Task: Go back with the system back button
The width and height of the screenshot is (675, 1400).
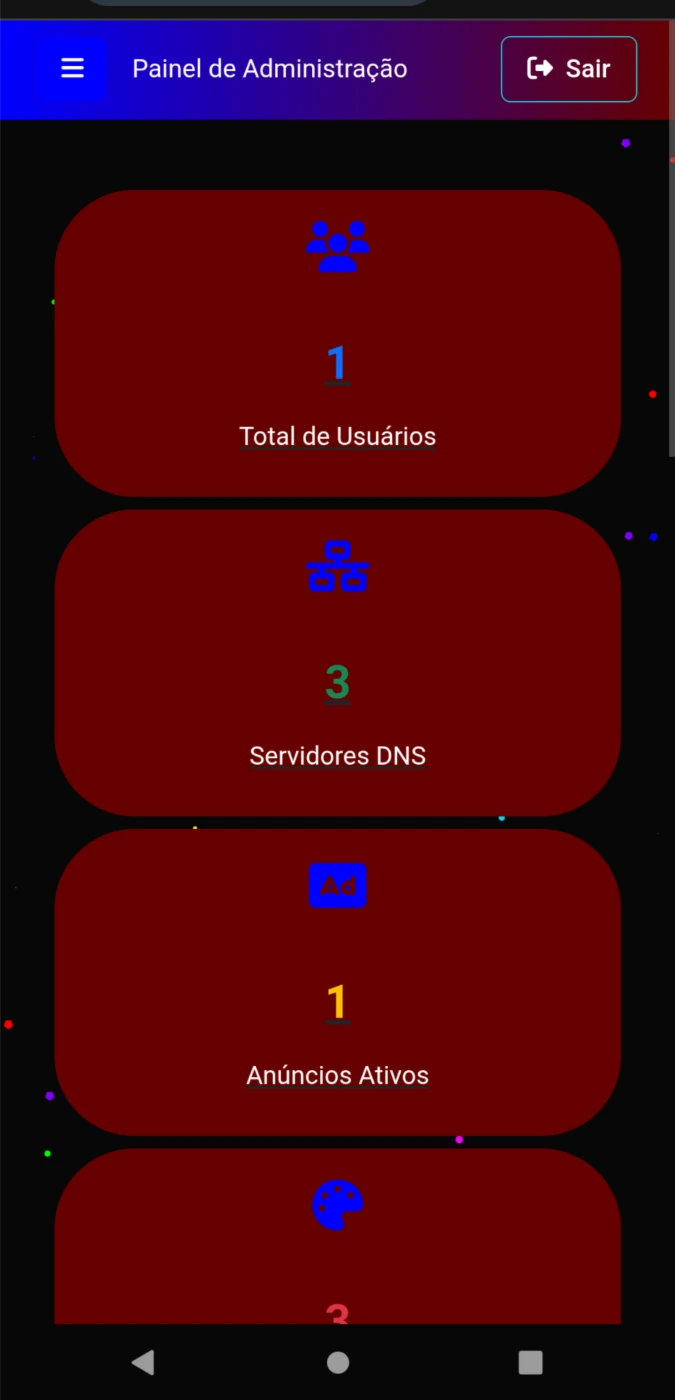Action: (143, 1362)
